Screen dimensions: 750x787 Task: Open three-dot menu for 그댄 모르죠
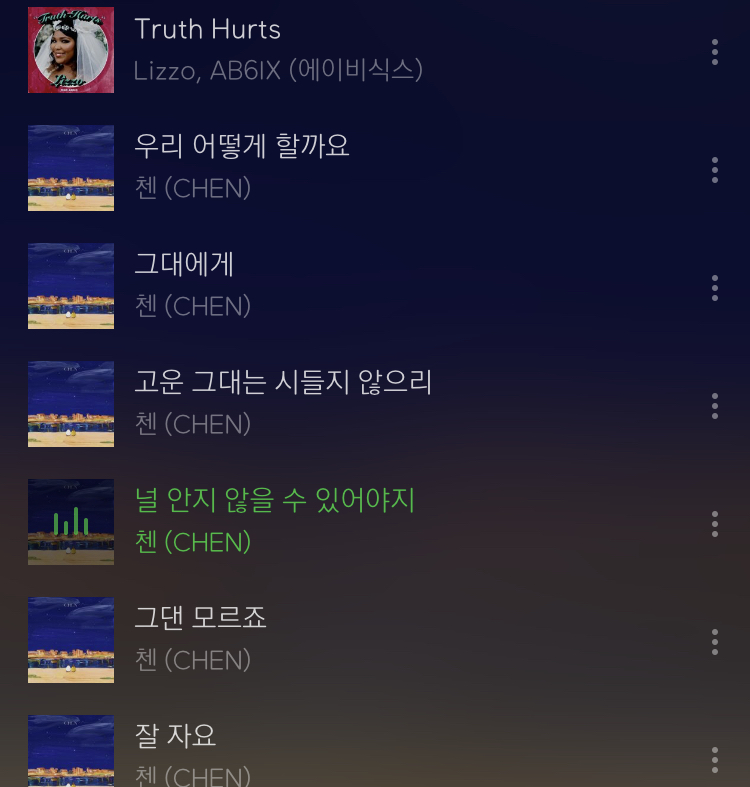pyautogui.click(x=715, y=642)
